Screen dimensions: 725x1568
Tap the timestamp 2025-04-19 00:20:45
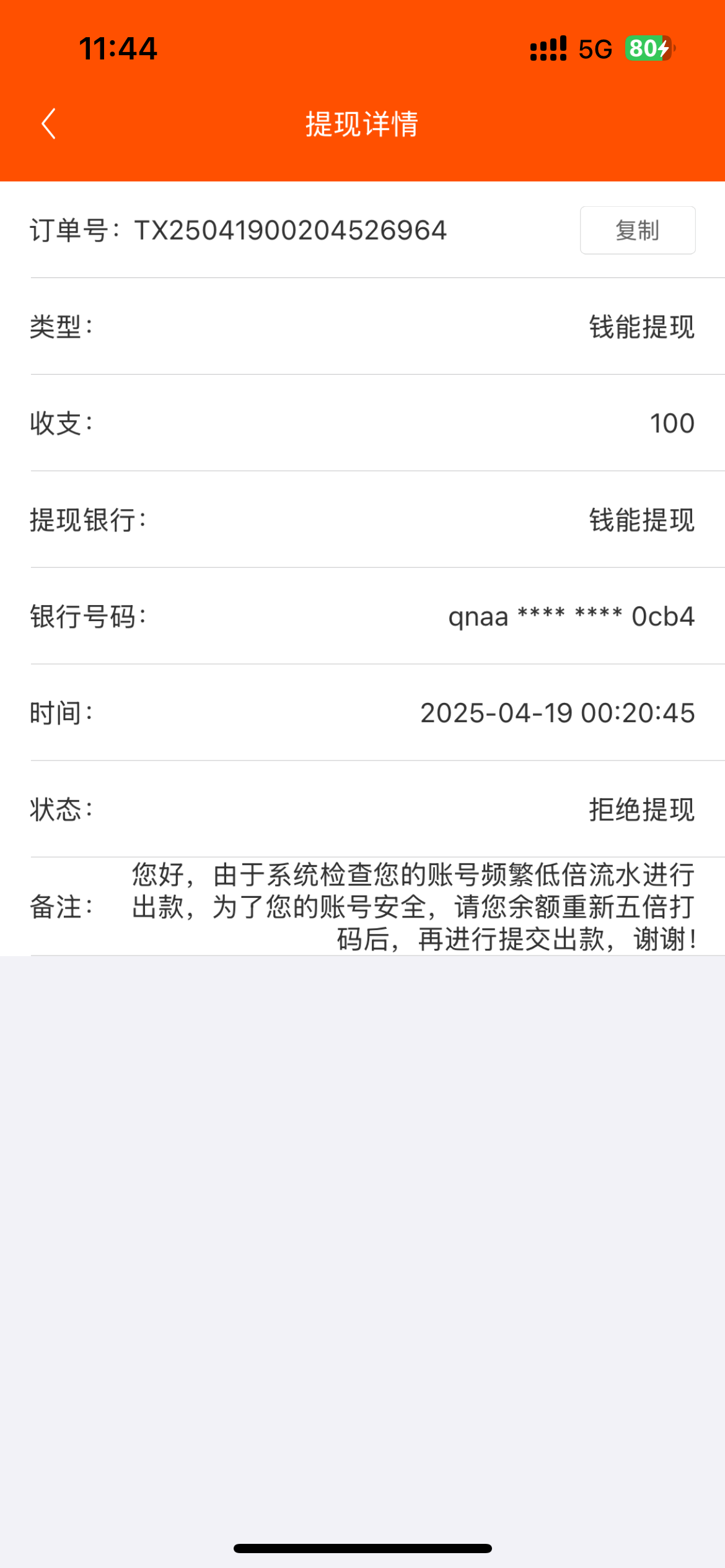tap(556, 713)
